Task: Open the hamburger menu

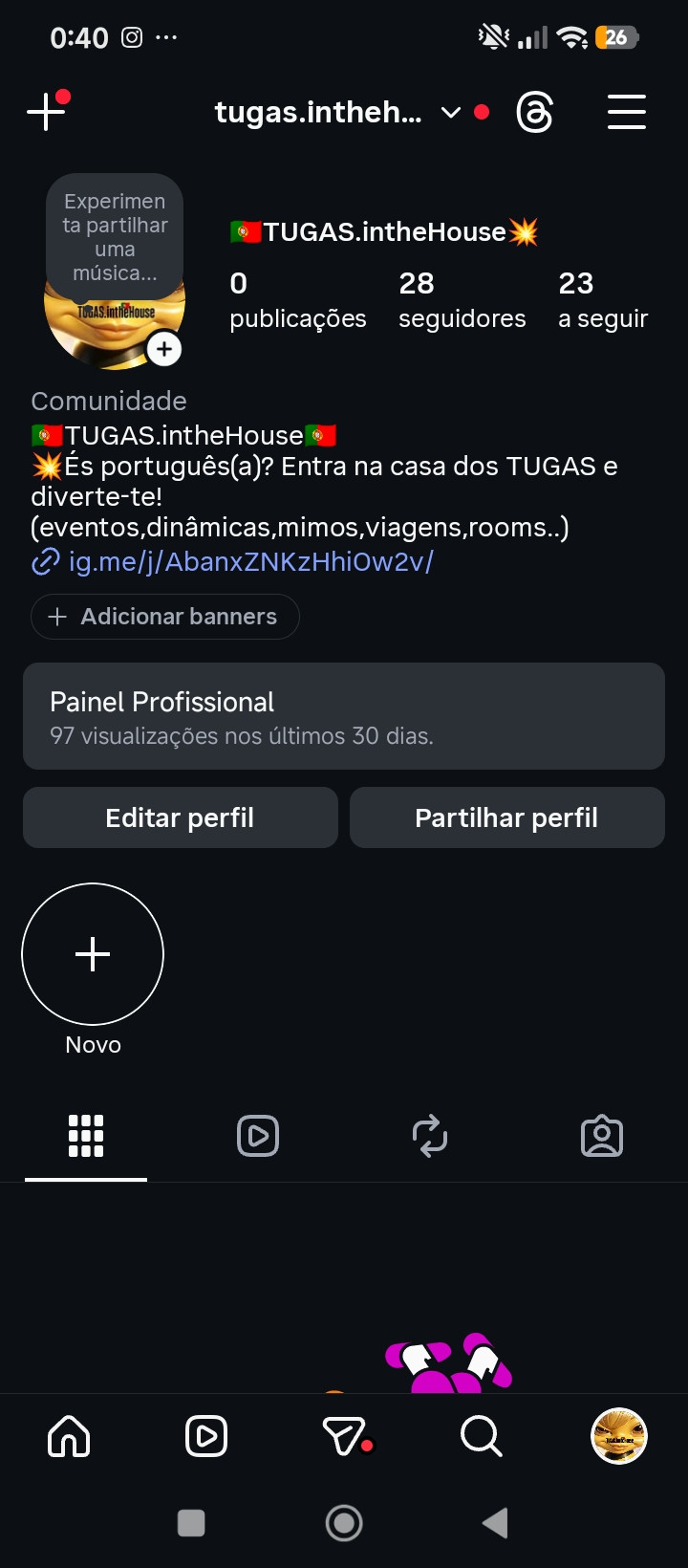Action: pyautogui.click(x=627, y=112)
